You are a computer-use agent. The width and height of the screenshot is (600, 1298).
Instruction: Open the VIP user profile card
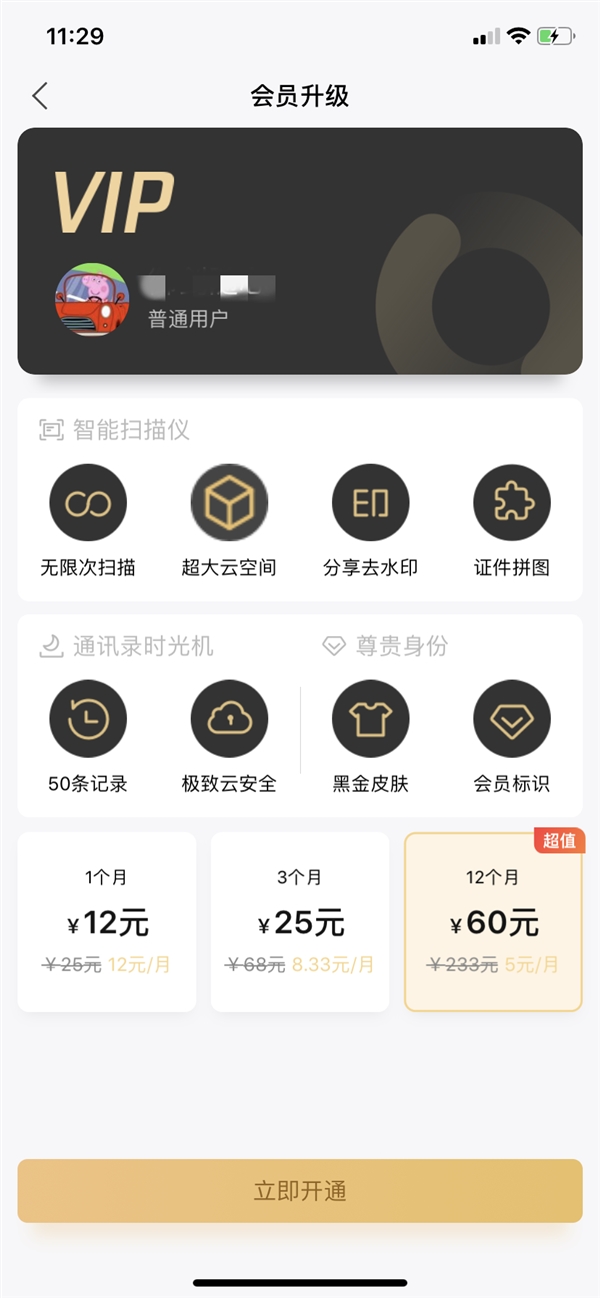(x=300, y=250)
